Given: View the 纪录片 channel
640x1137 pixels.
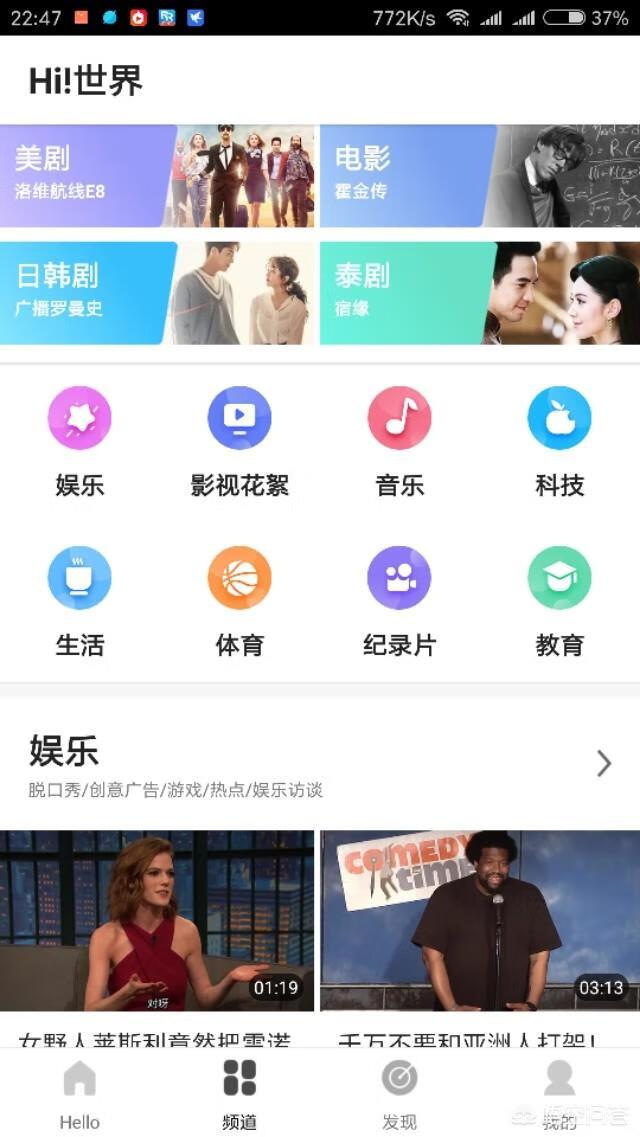Looking at the screenshot, I should click(399, 578).
